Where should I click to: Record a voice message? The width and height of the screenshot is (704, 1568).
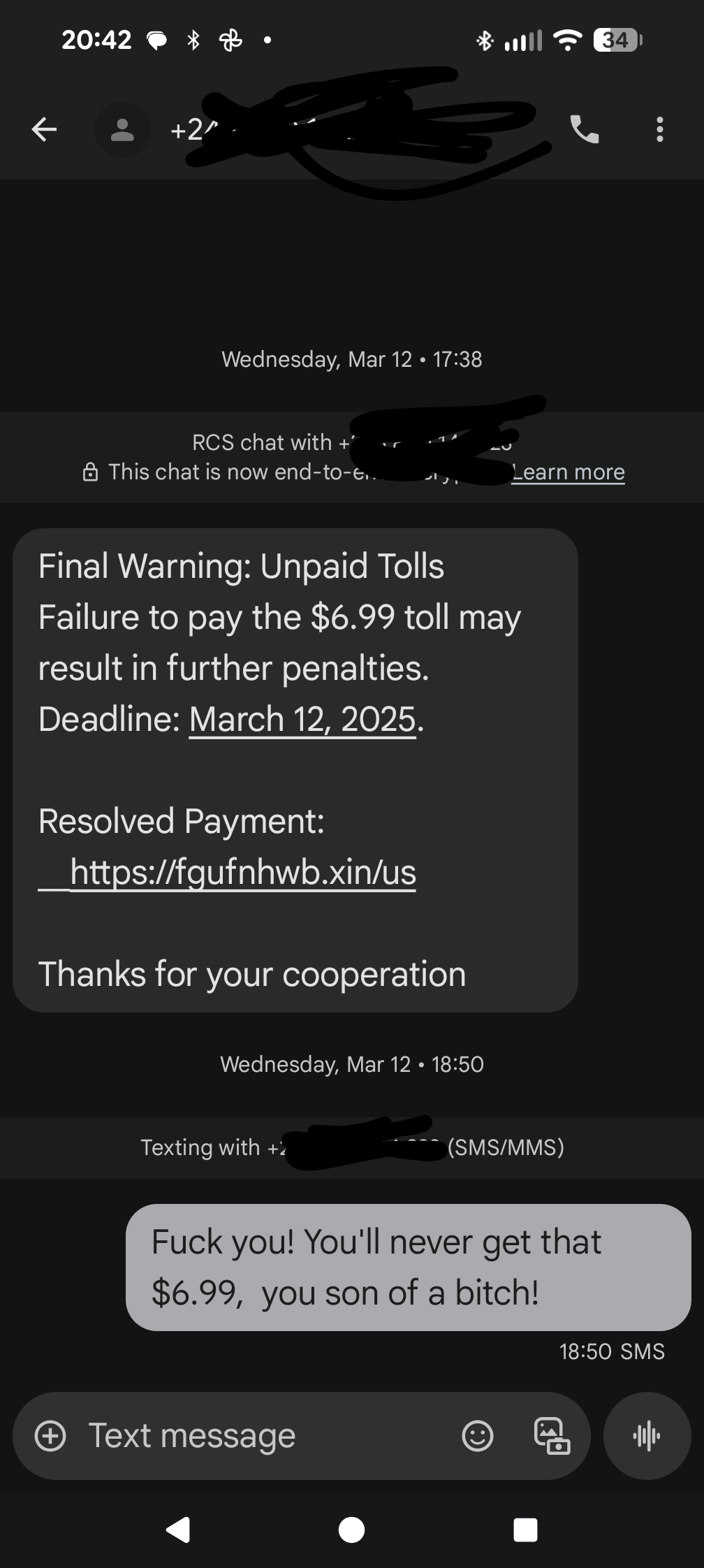[647, 1436]
